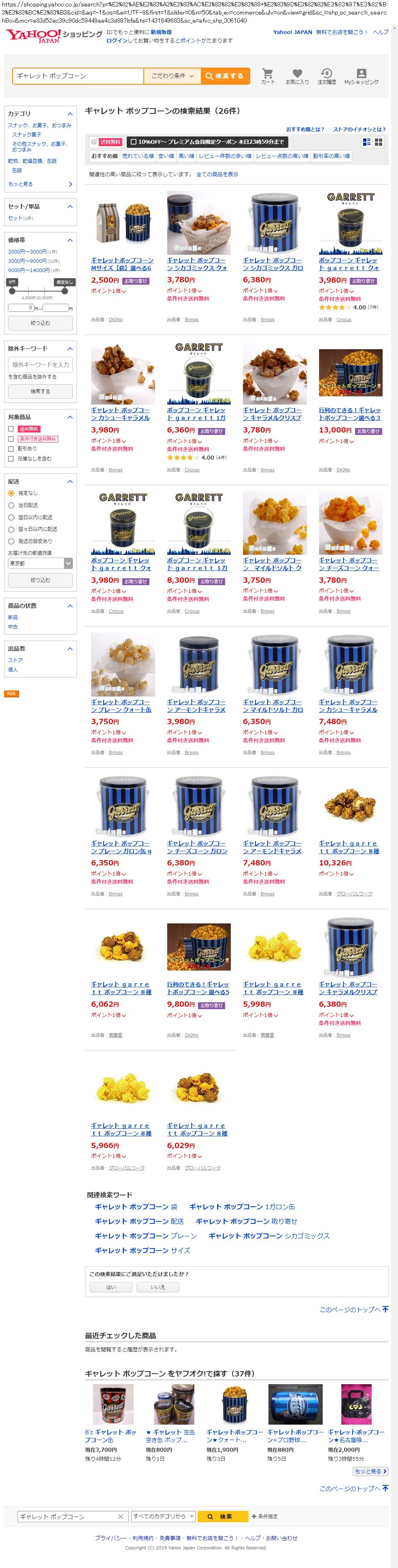Image resolution: width=398 pixels, height=1568 pixels.
Task: Open the 行列のできる！ギャレット 13,000円 product
Action: point(350,414)
